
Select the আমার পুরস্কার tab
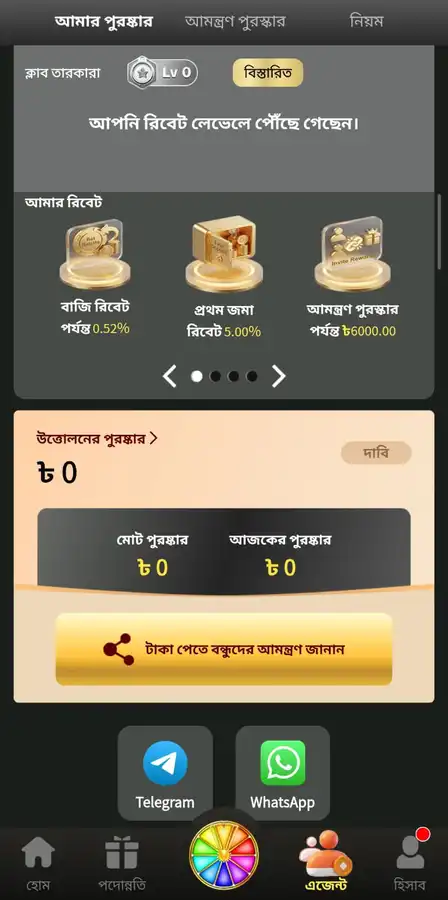click(104, 22)
